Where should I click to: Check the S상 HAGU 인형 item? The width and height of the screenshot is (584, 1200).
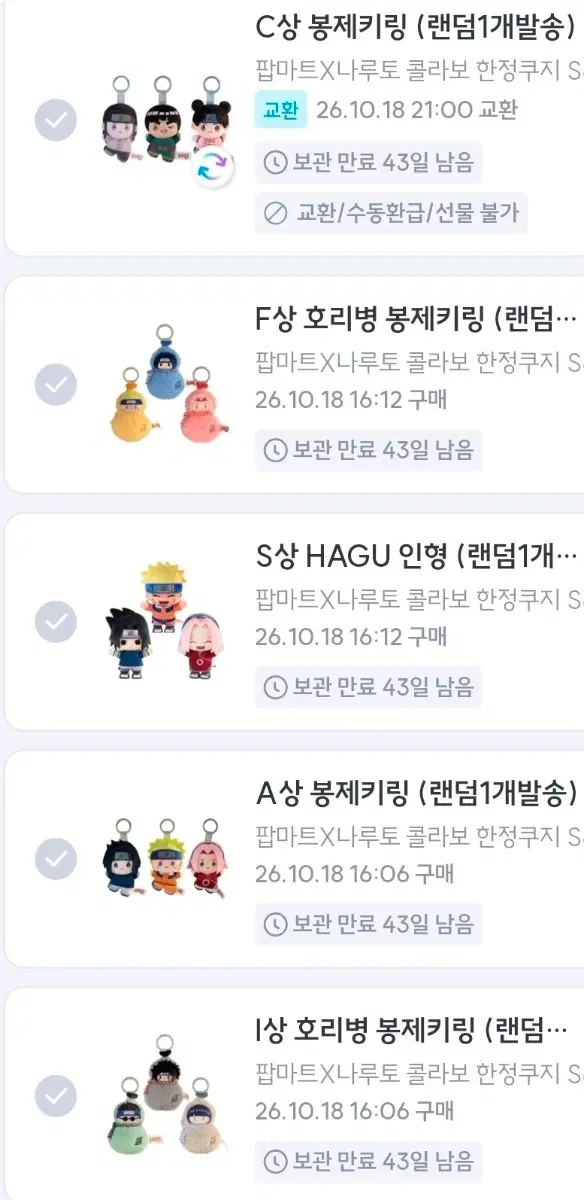click(56, 622)
